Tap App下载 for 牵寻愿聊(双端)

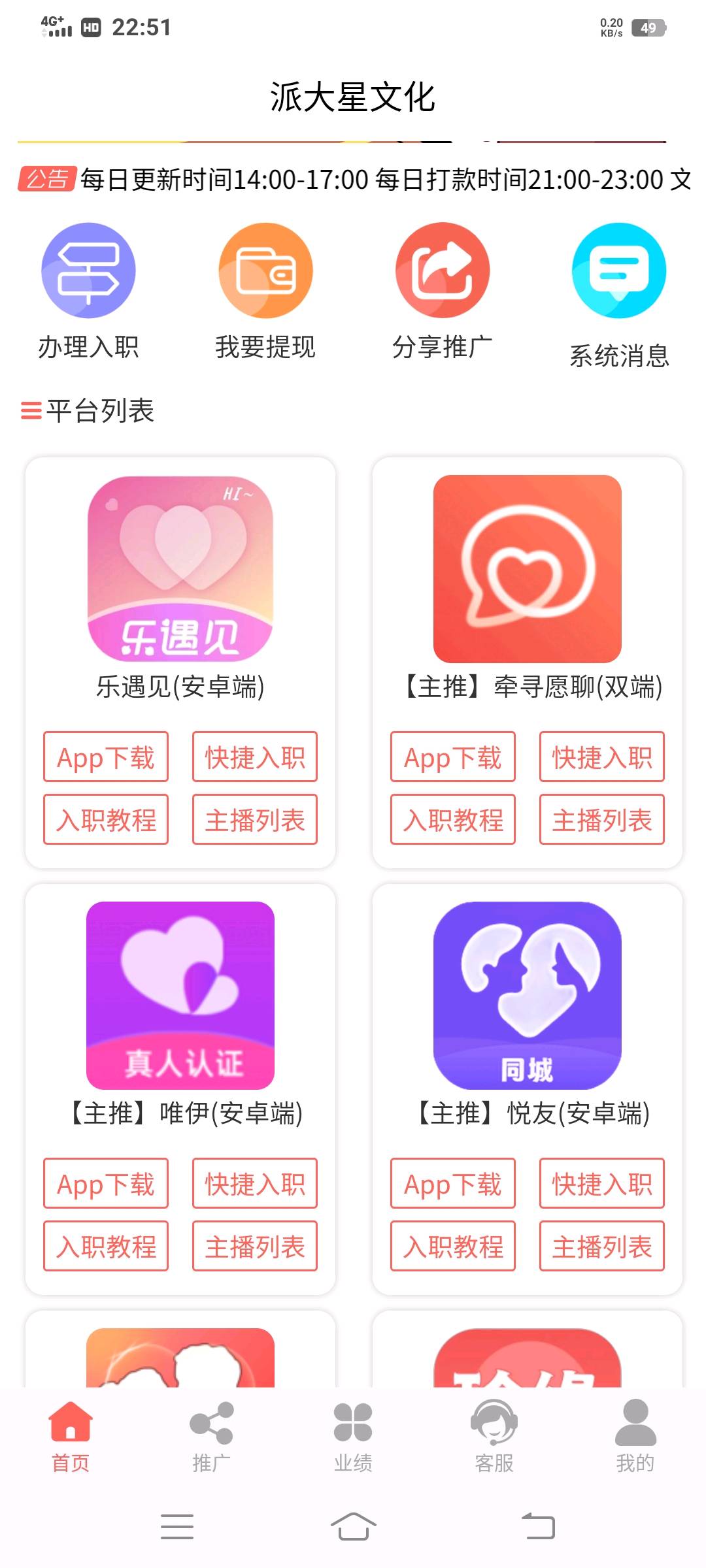click(453, 757)
